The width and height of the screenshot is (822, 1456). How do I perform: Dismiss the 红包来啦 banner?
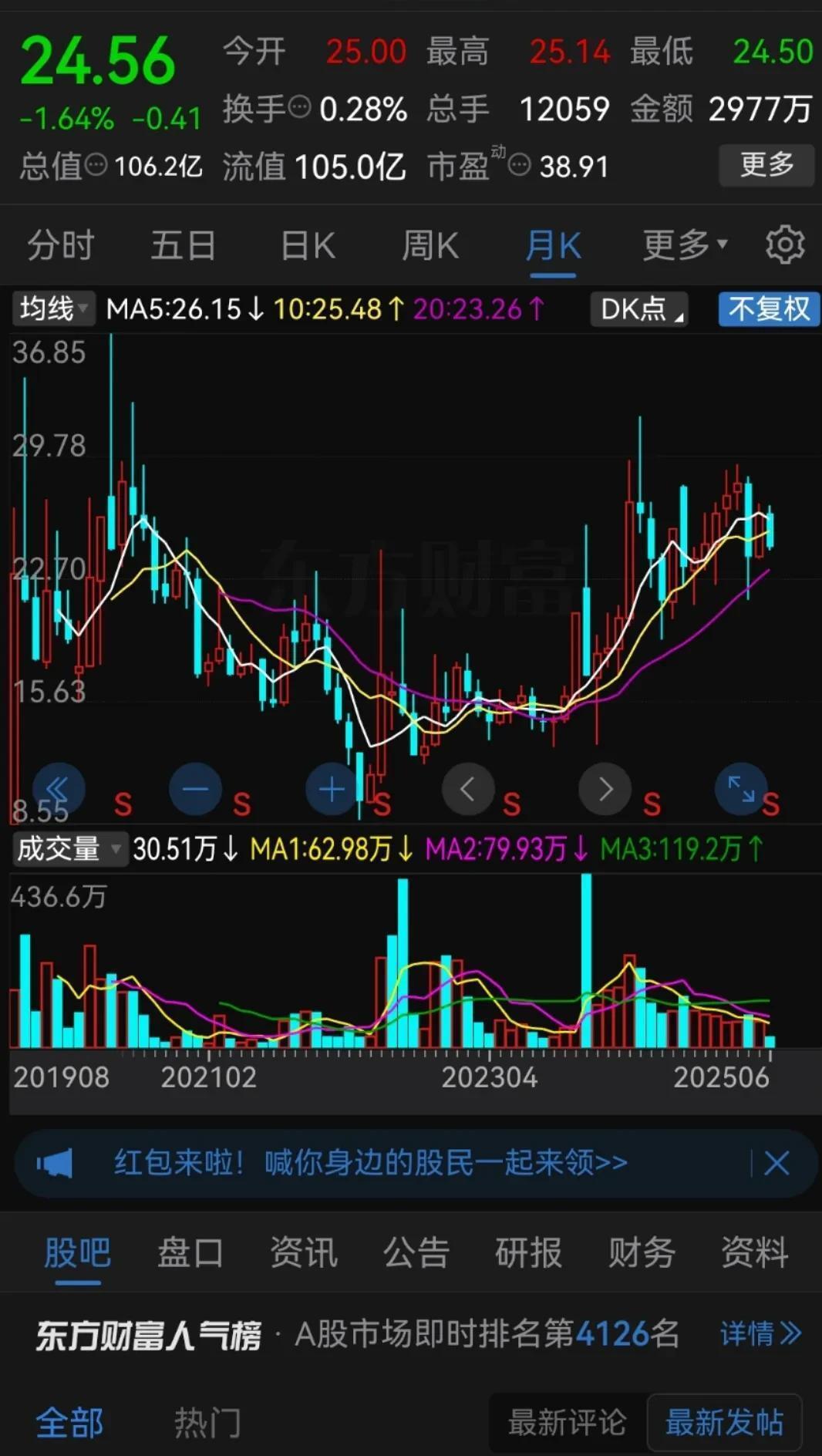click(776, 1163)
